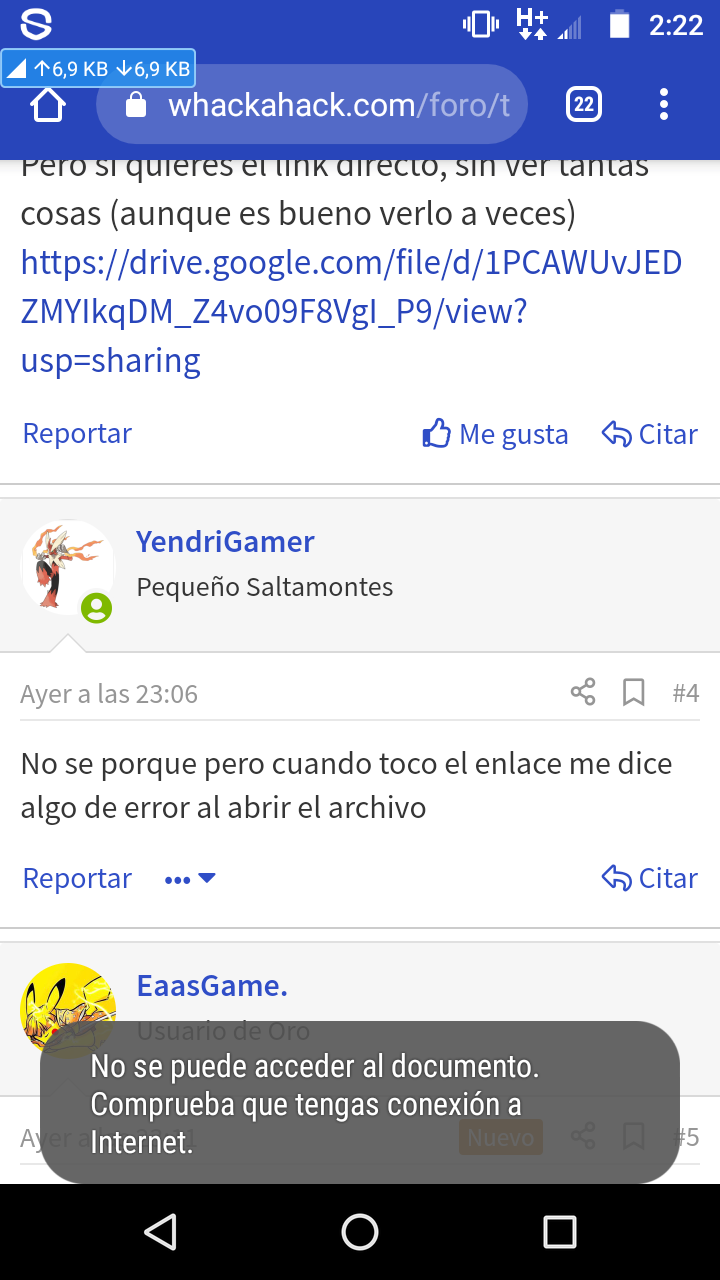The height and width of the screenshot is (1280, 720).
Task: Report the post with the Drive link
Action: point(77,433)
